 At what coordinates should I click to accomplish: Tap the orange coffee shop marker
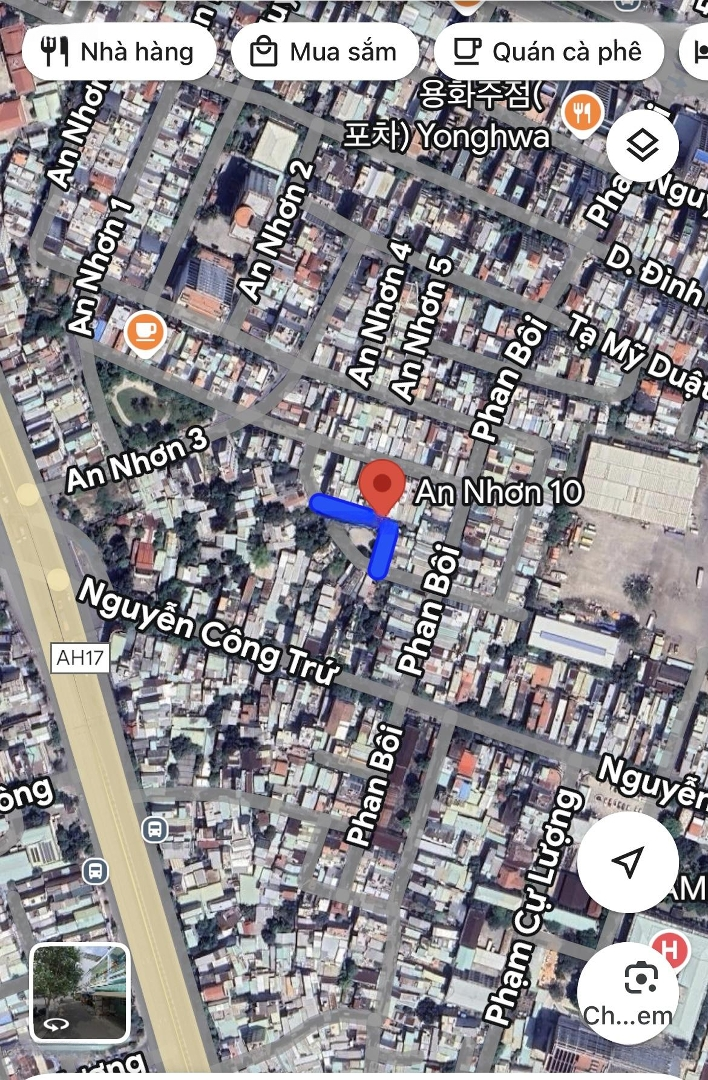point(145,330)
